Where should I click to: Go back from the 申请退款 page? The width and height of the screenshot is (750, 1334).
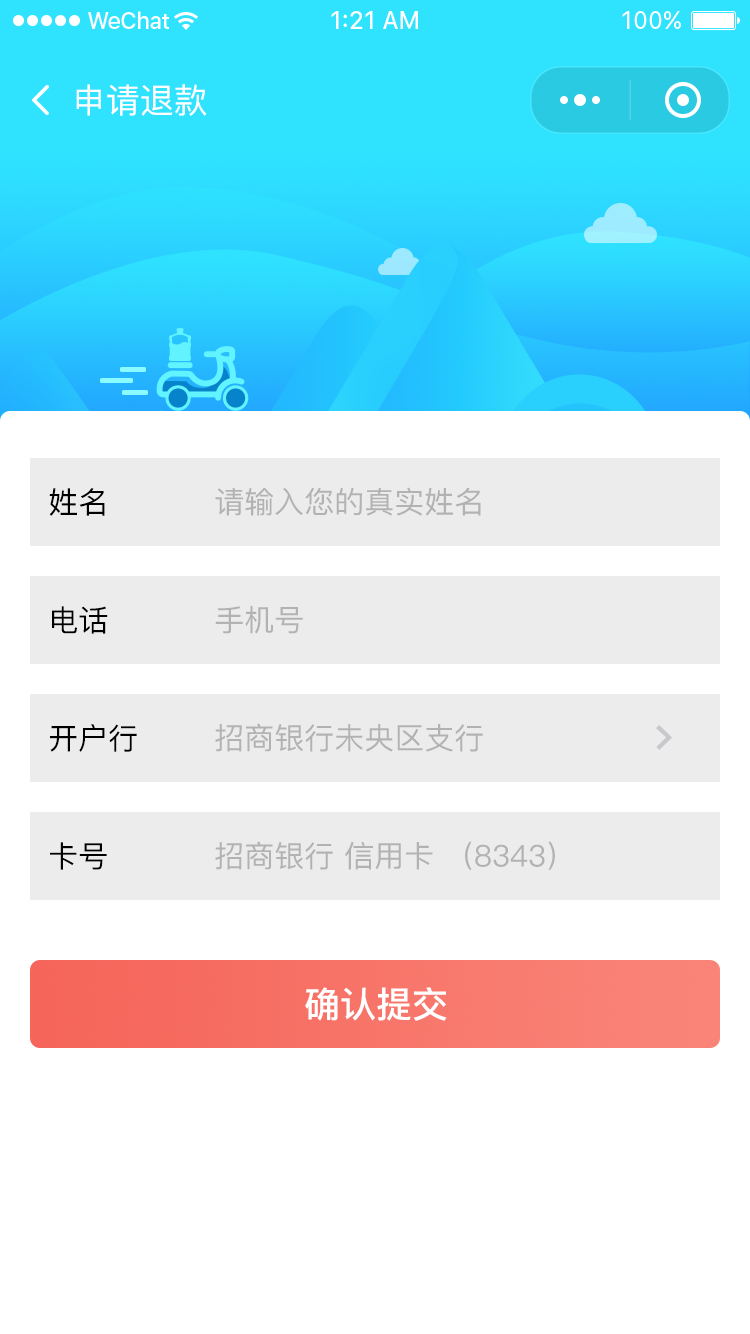click(x=41, y=101)
